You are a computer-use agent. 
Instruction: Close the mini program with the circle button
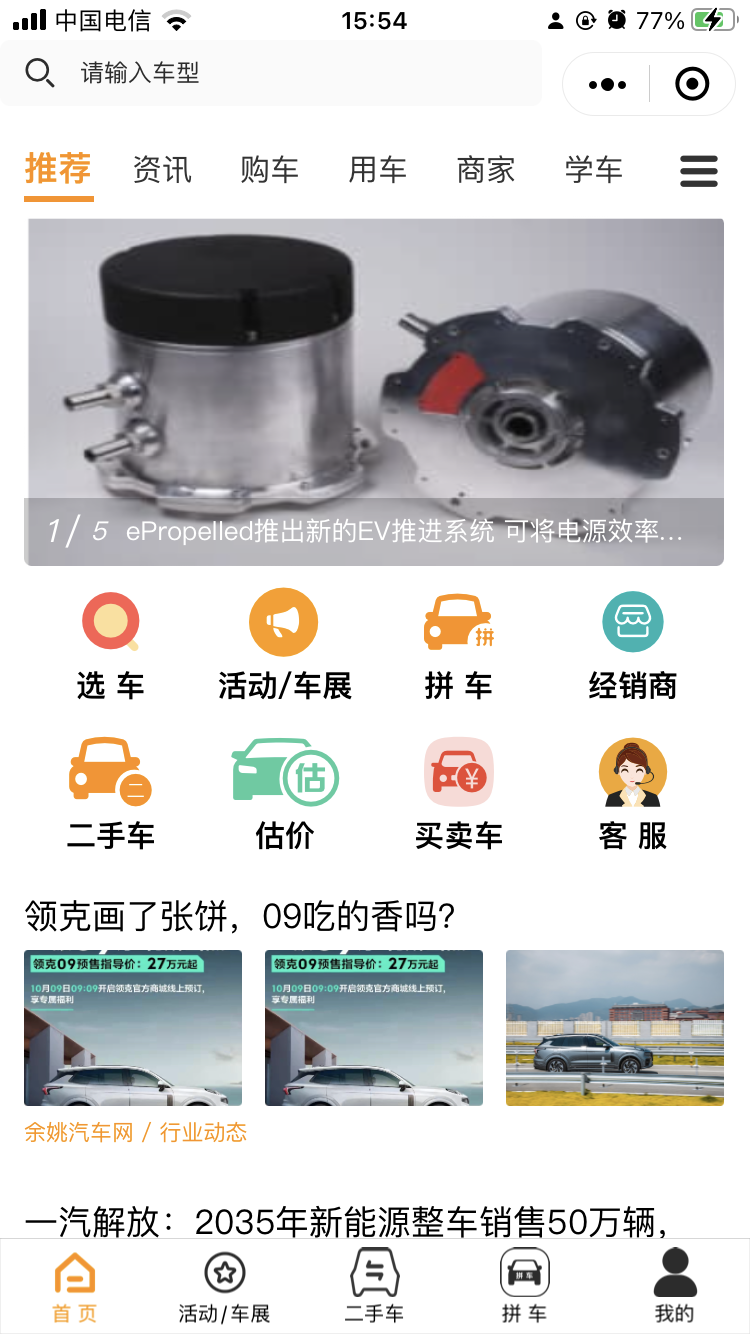coord(692,85)
